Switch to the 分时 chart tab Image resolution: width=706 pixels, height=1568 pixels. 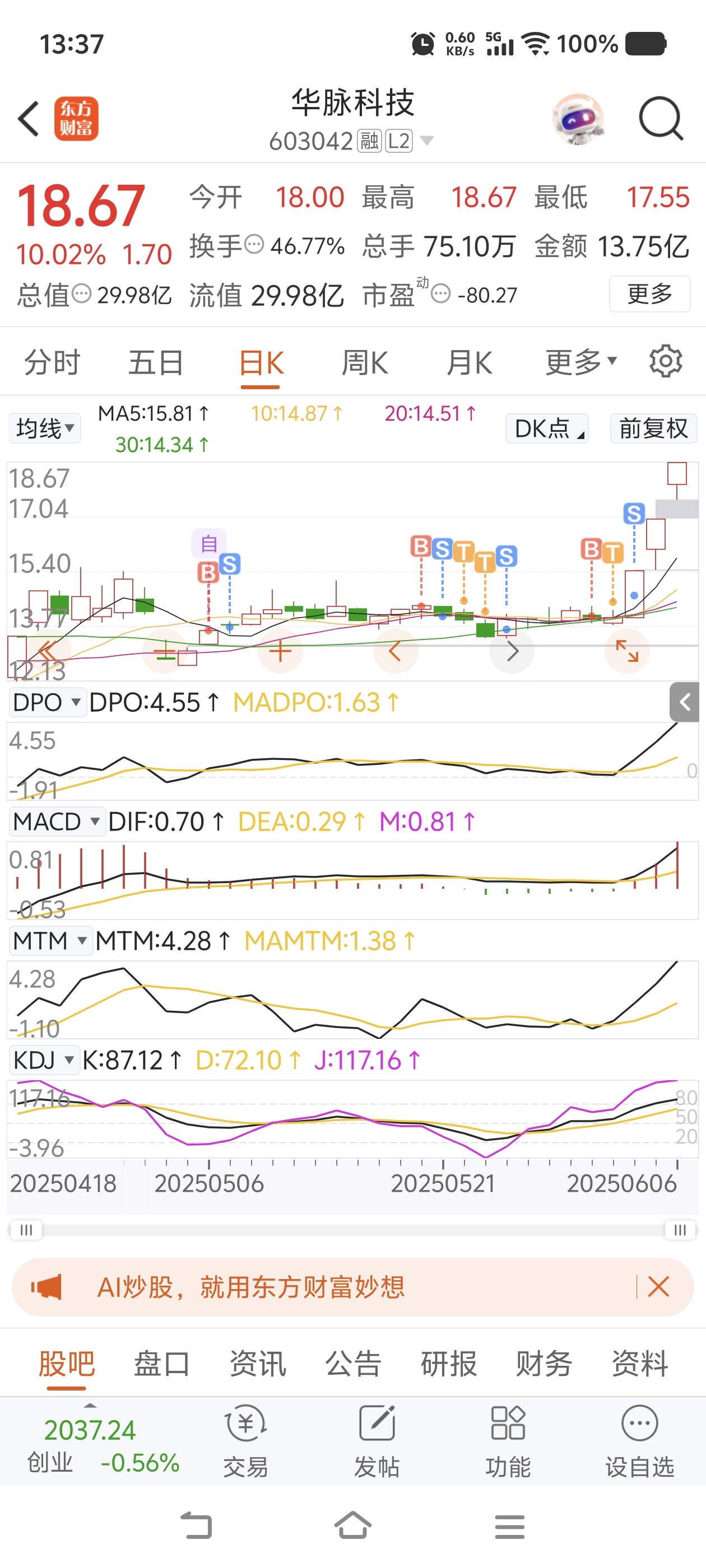(52, 363)
